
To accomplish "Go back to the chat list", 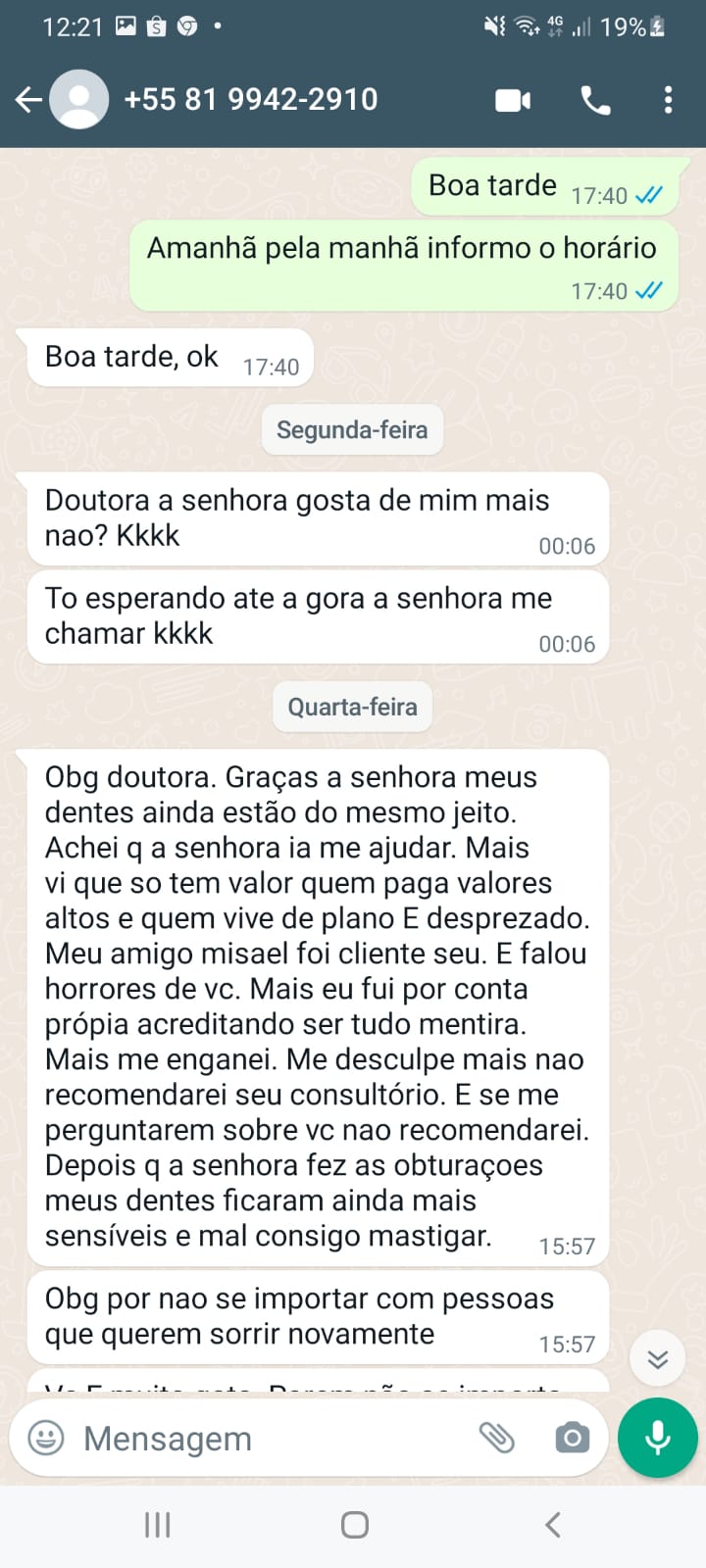I will 27,99.
